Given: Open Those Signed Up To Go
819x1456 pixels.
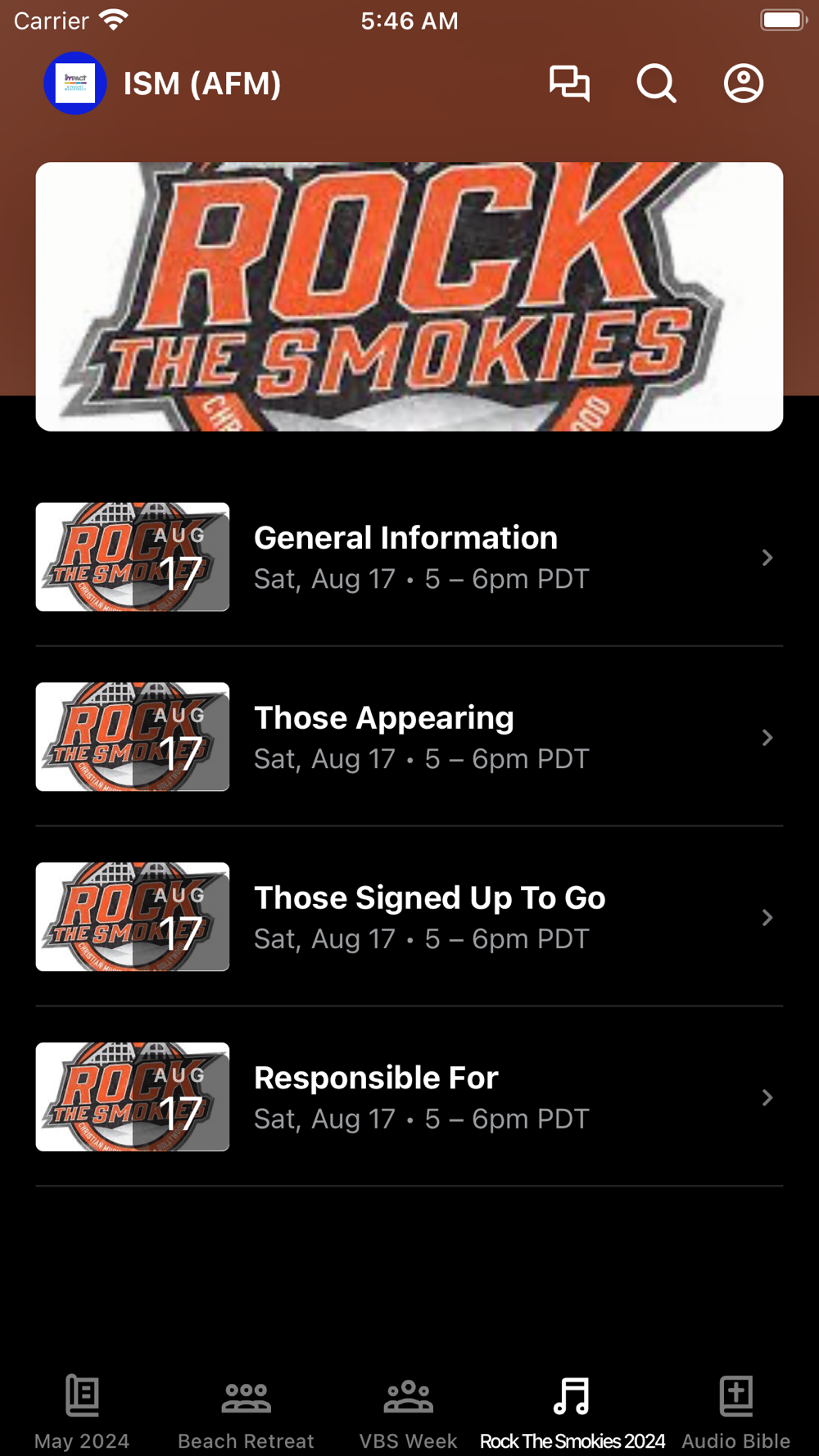Looking at the screenshot, I should 409,917.
